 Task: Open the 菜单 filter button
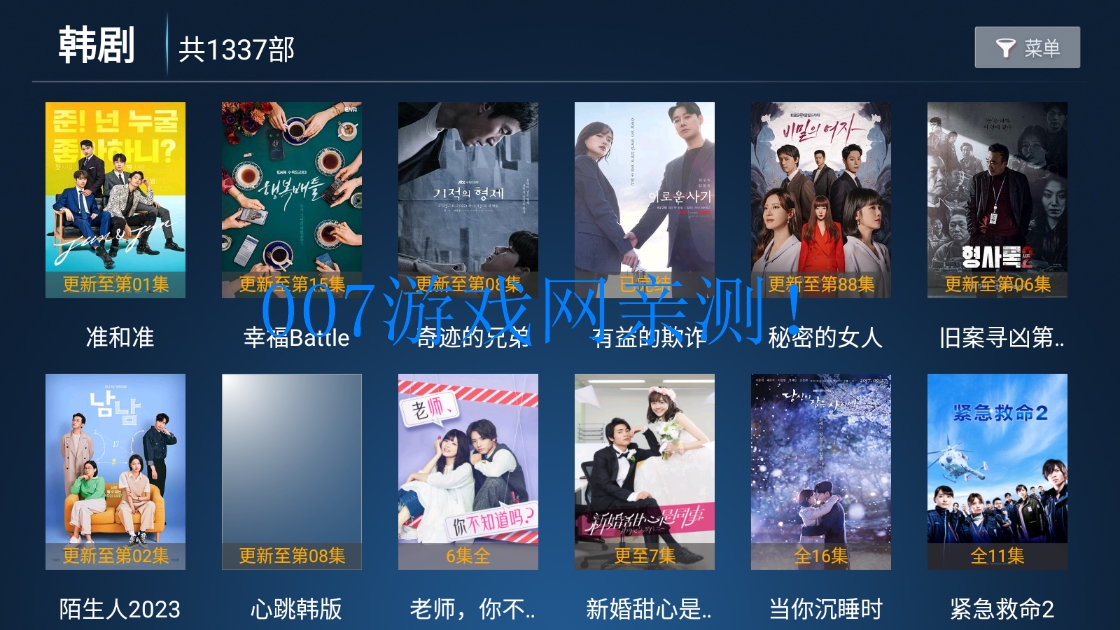tap(1027, 47)
